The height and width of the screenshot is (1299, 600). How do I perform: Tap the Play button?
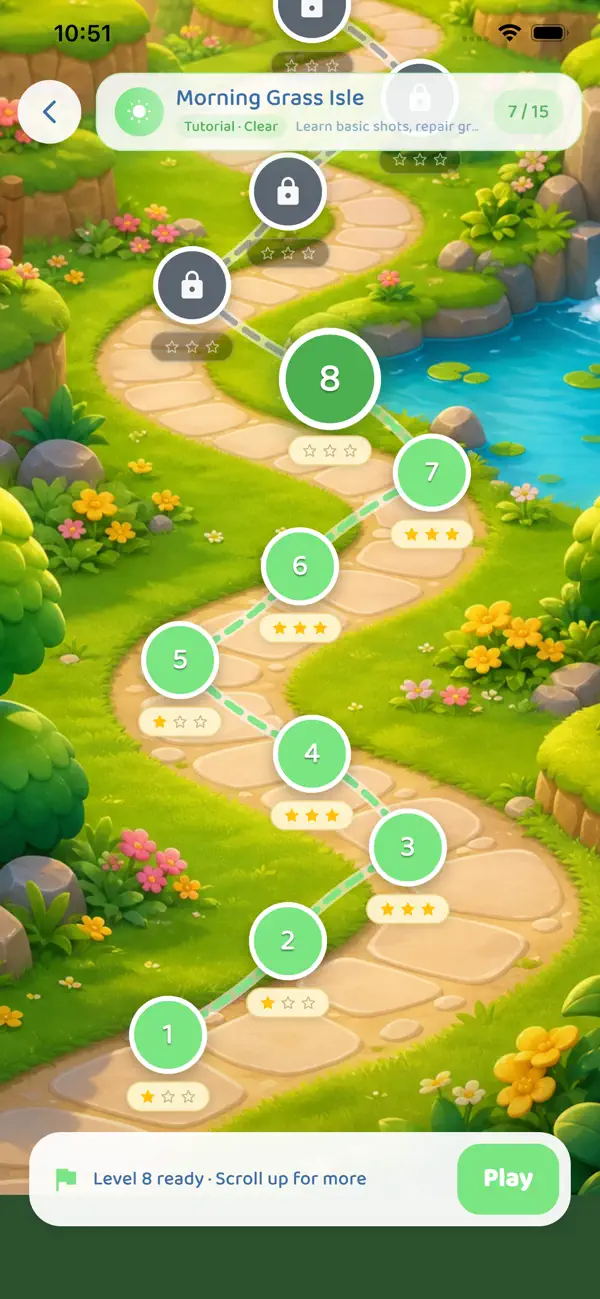[508, 1178]
